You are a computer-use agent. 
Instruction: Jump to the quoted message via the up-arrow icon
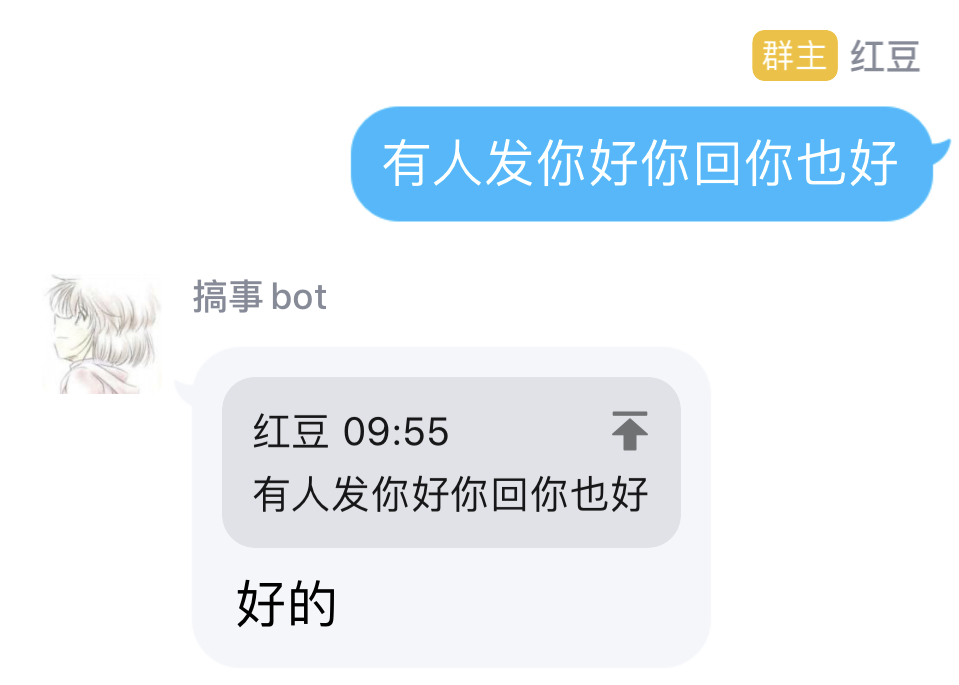click(629, 431)
